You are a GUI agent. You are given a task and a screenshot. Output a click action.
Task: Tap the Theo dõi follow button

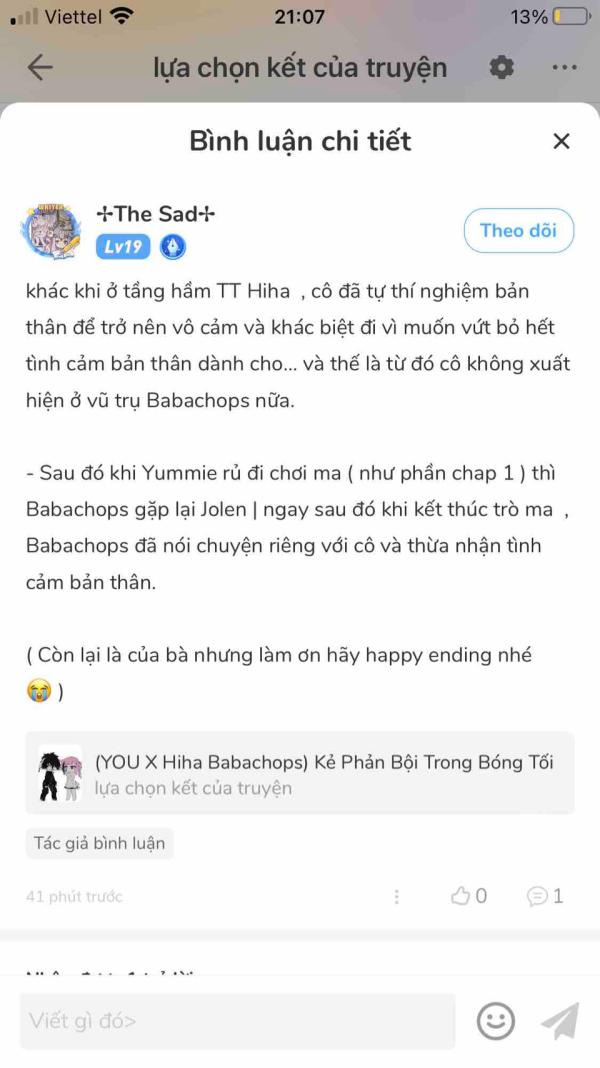[x=518, y=230]
